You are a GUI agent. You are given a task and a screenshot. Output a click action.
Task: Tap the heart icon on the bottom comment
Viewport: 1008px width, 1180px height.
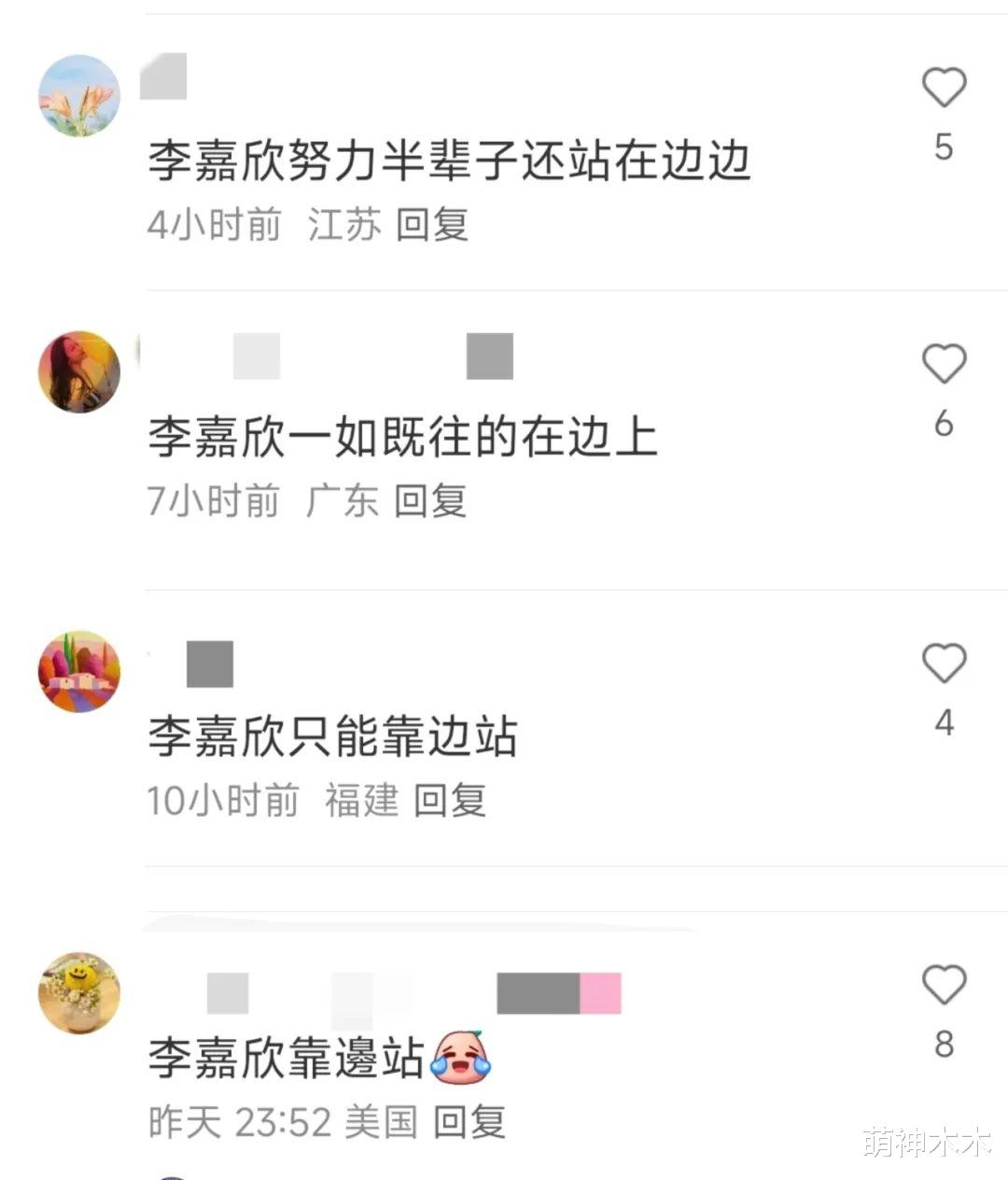point(945,985)
